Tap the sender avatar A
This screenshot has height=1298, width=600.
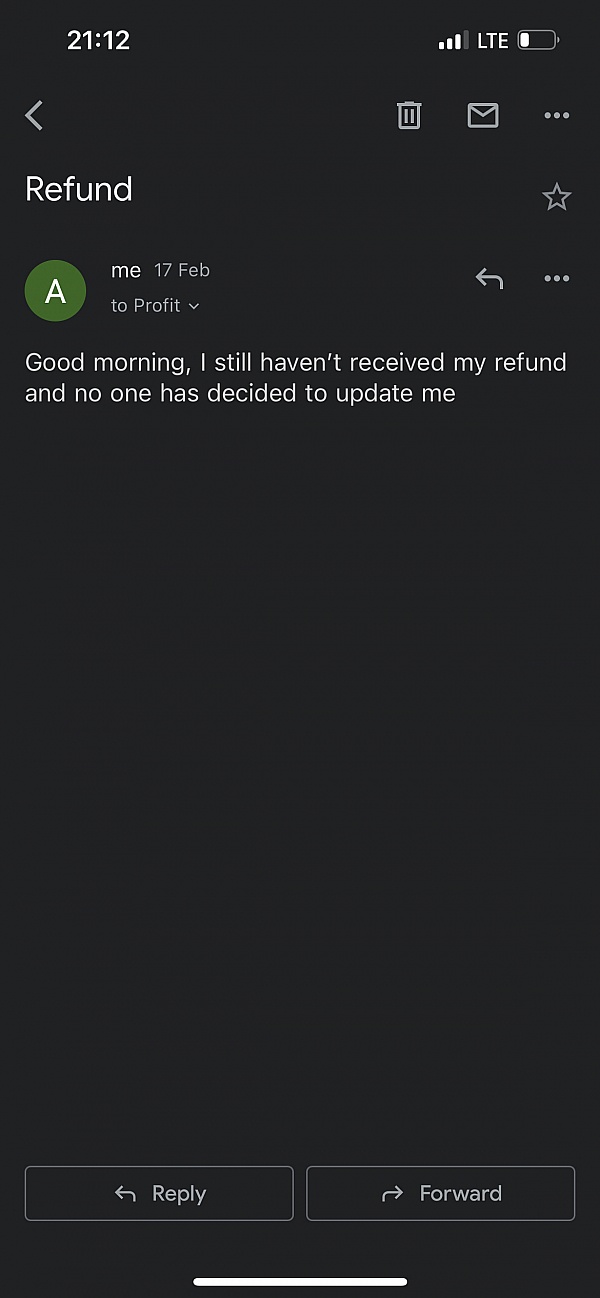click(x=55, y=291)
